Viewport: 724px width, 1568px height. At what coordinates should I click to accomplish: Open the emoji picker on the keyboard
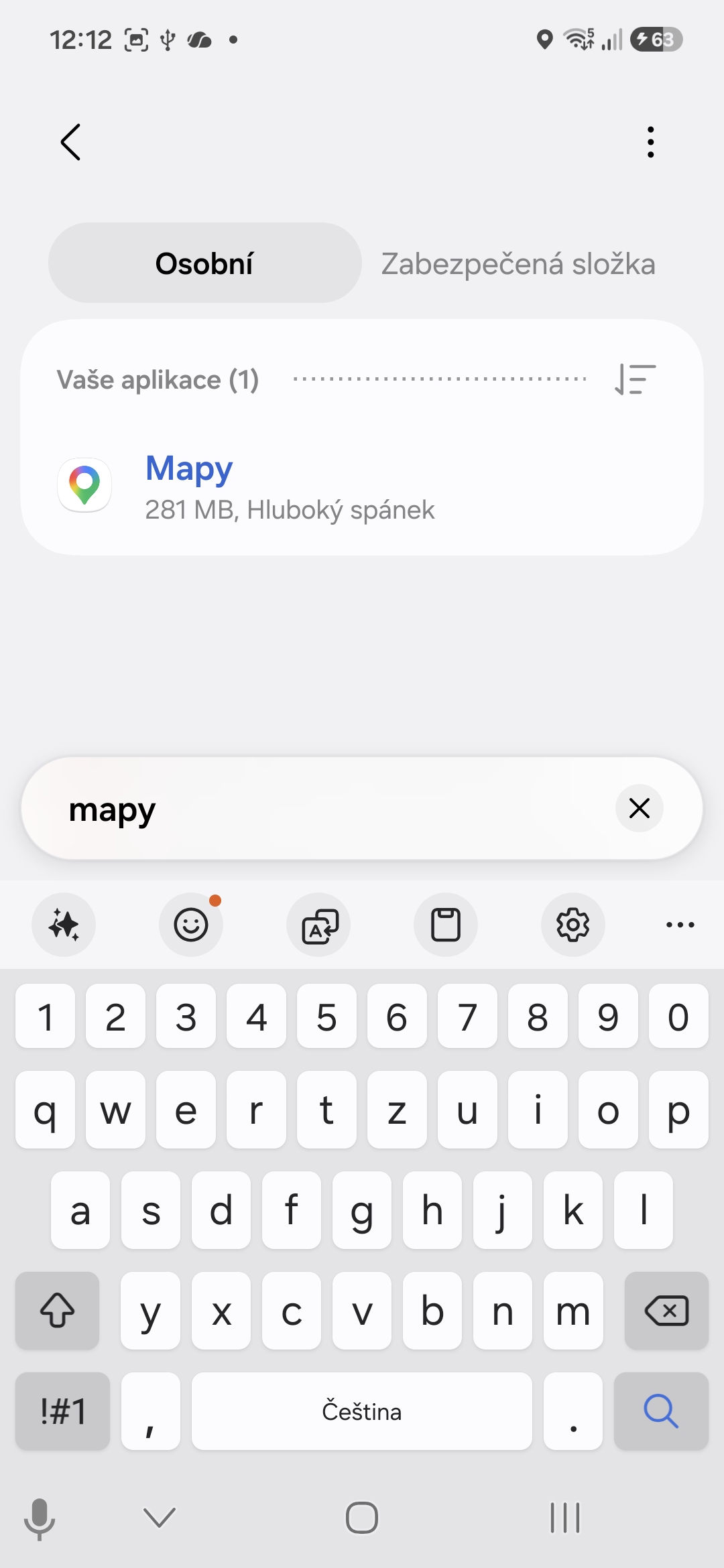[x=191, y=925]
